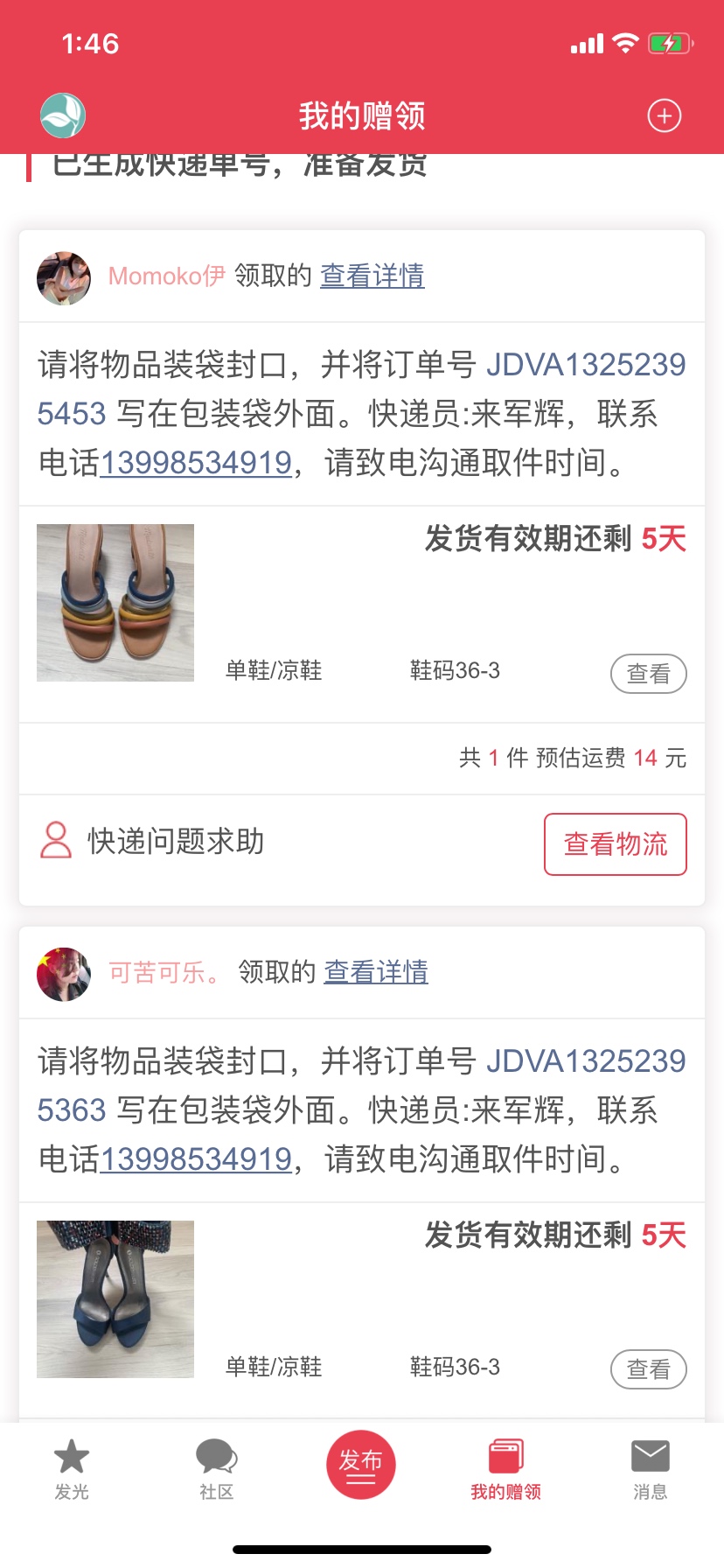
Task: Tap 查看物流 to track shipment
Action: click(615, 844)
